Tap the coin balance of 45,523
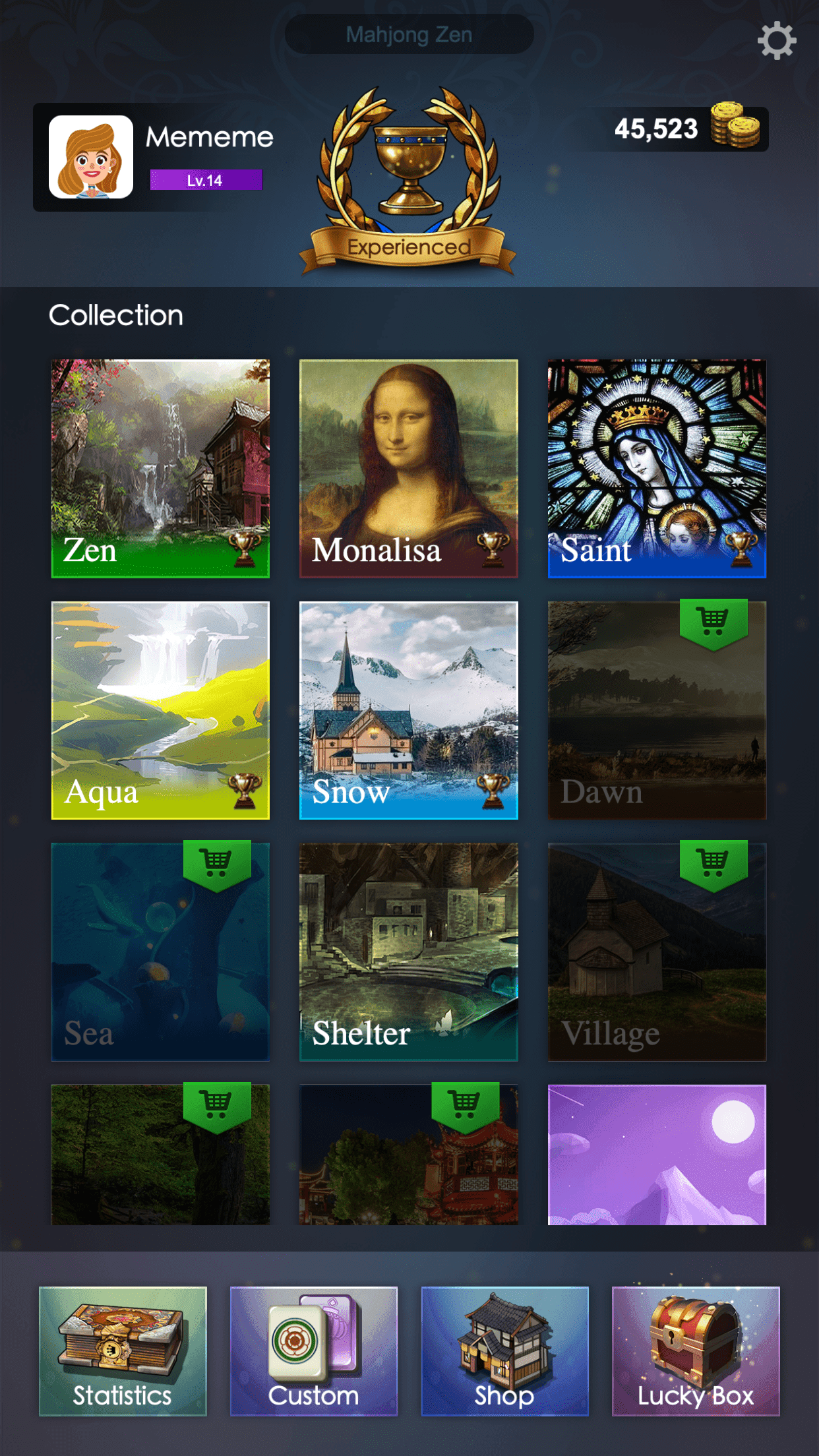This screenshot has height=1456, width=819. tap(686, 129)
